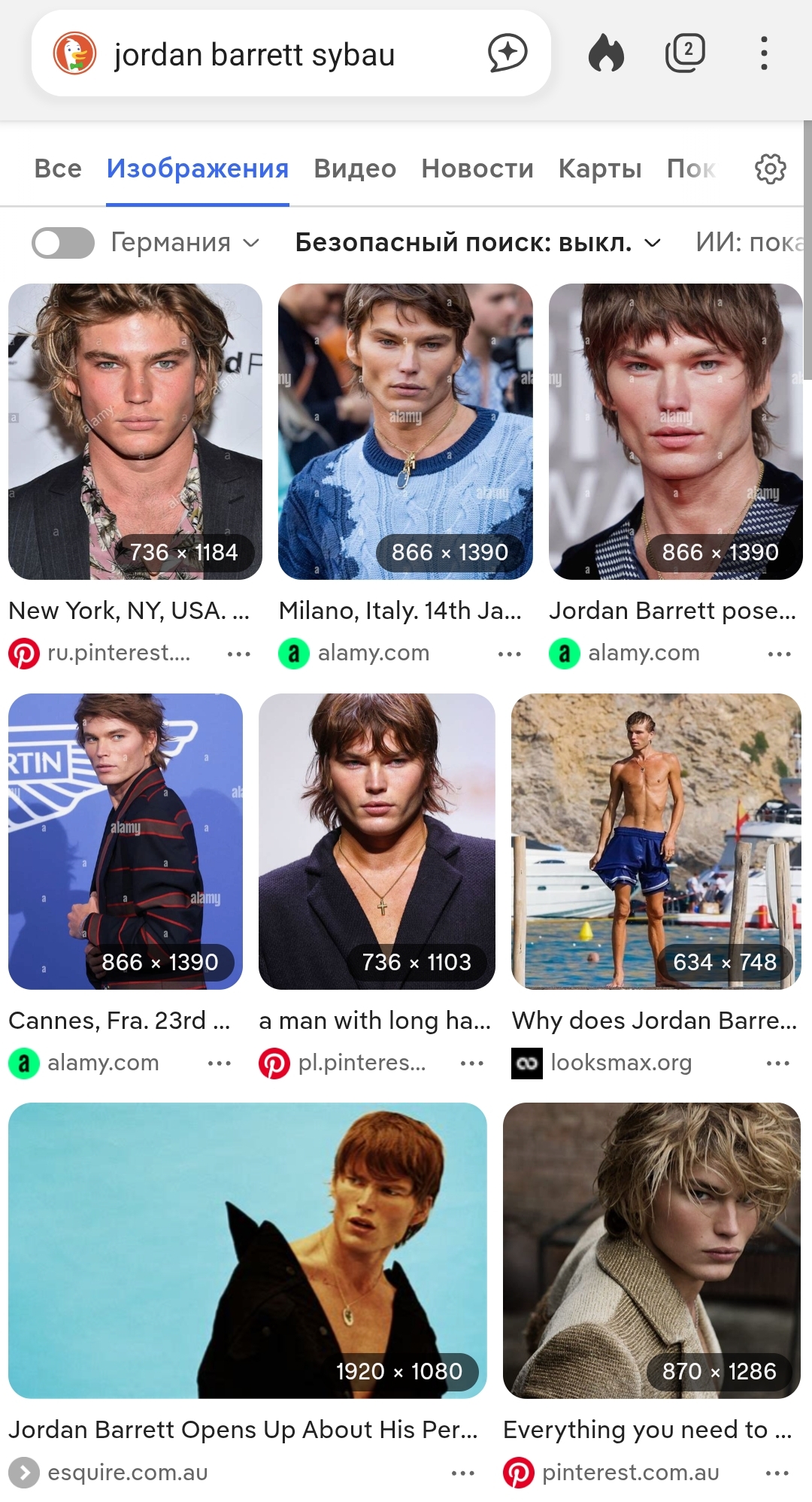
Task: Toggle the Германия region switch
Action: [x=63, y=243]
